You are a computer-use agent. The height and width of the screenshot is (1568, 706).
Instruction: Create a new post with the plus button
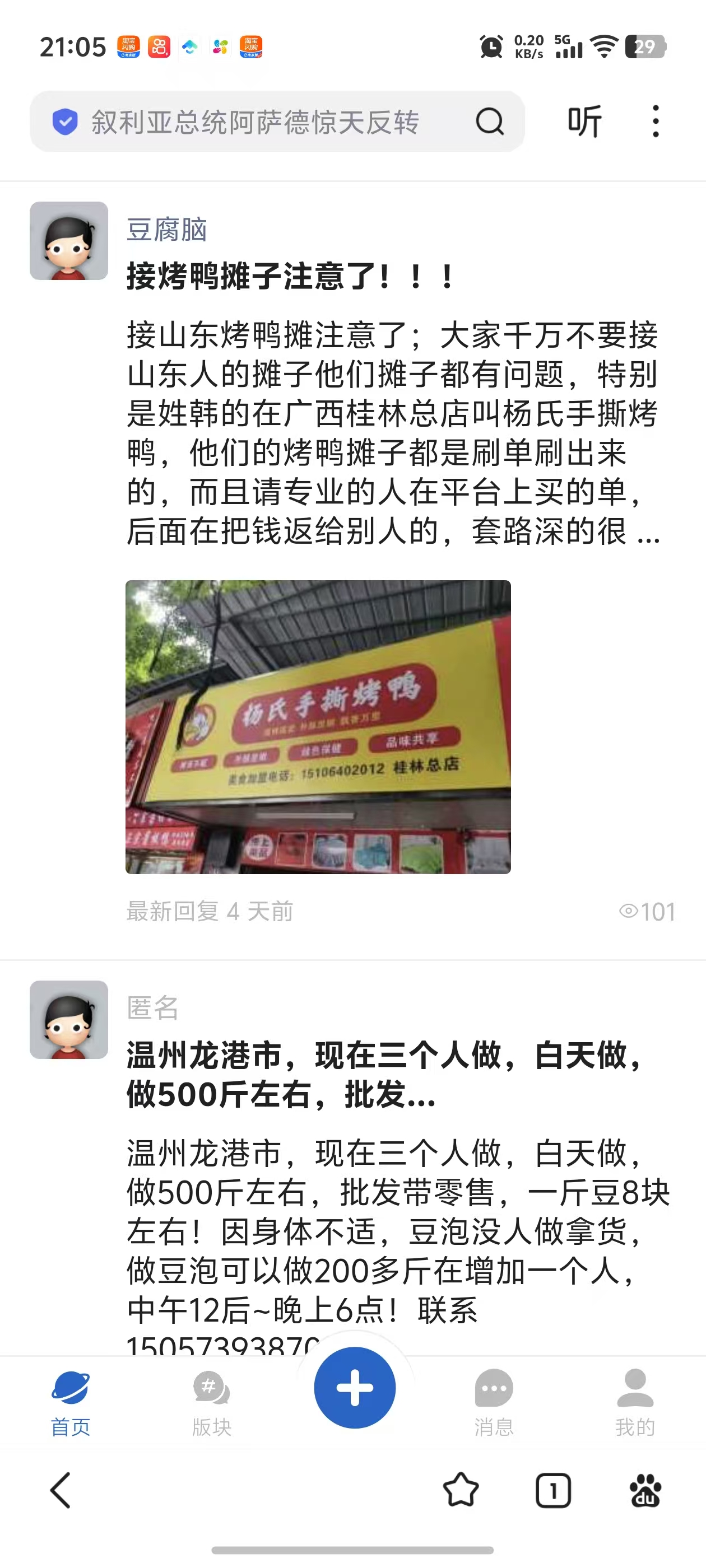(x=355, y=1388)
